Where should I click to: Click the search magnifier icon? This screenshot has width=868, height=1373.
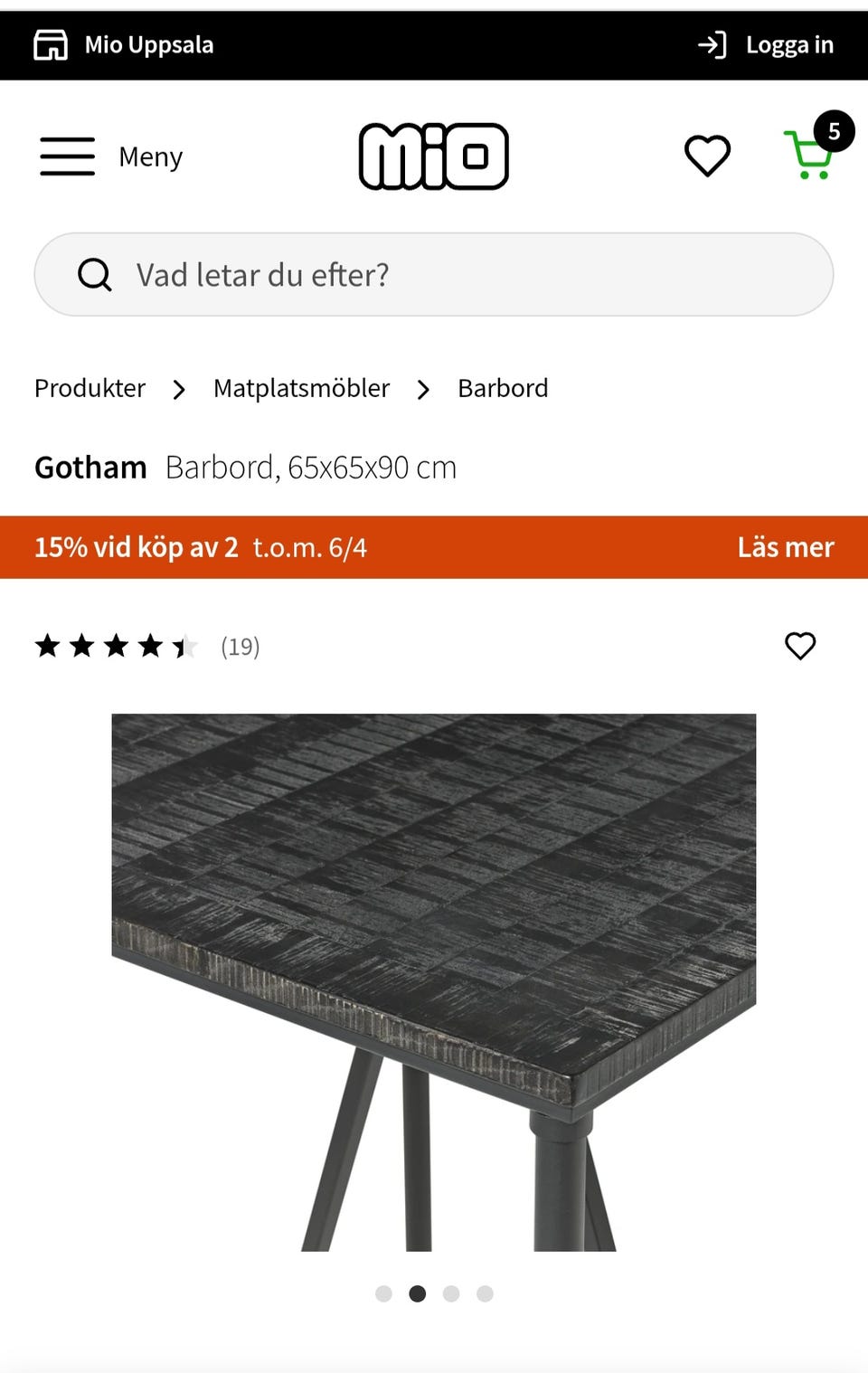click(x=94, y=274)
